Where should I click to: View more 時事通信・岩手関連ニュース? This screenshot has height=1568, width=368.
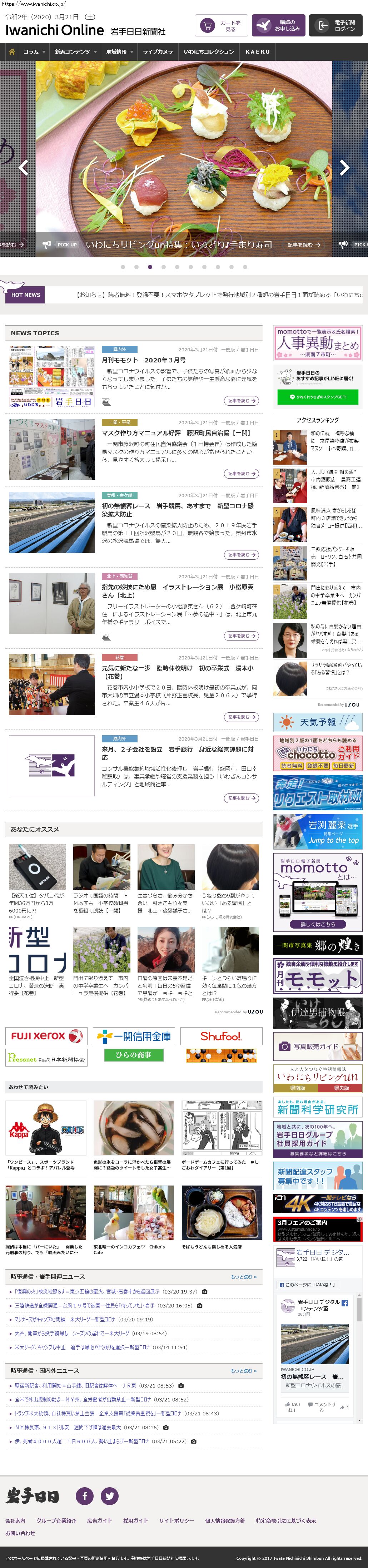[x=243, y=1276]
